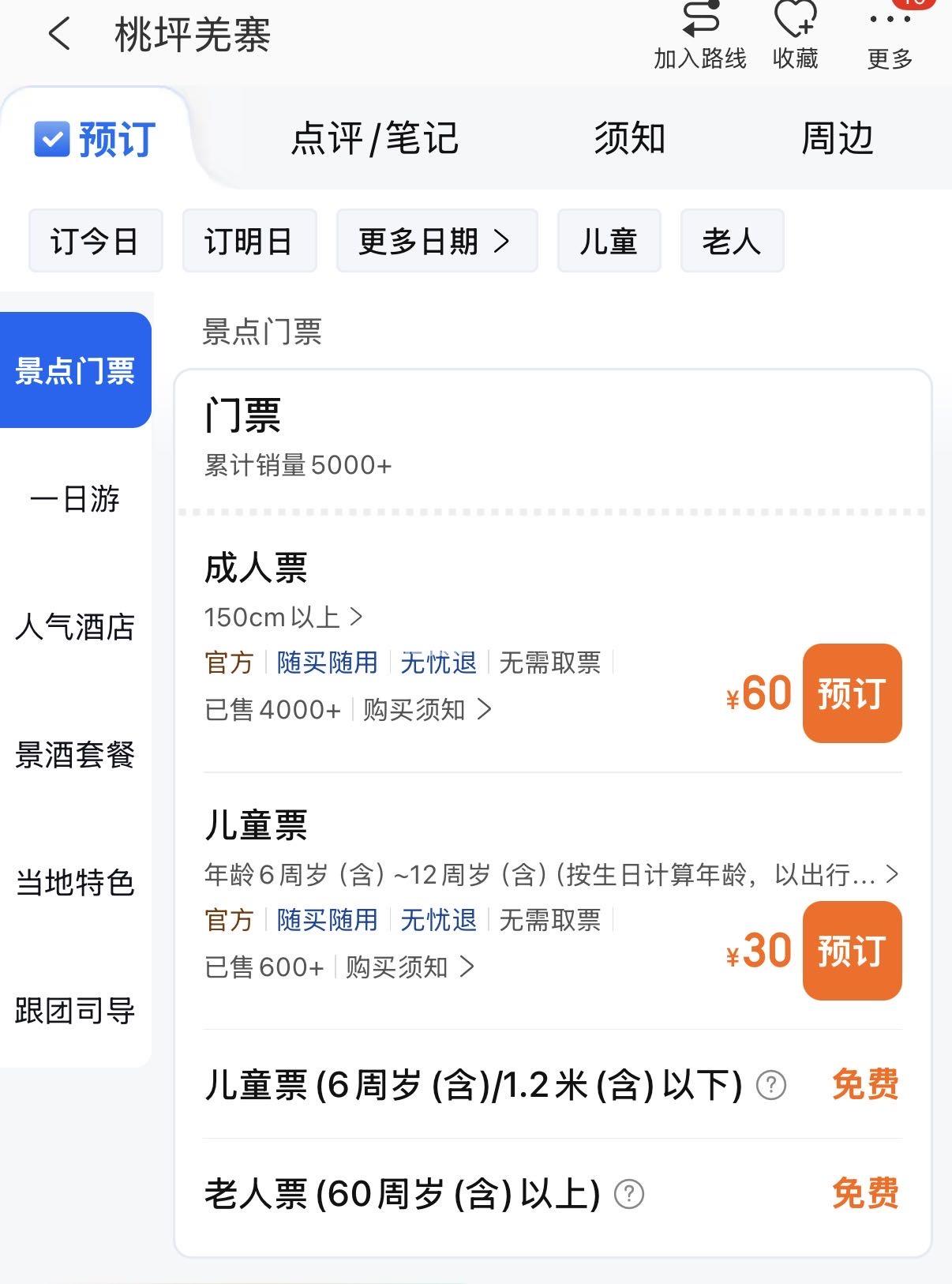The width and height of the screenshot is (952, 1284).
Task: Select 景酒套餐 in the side menu
Action: 75,755
